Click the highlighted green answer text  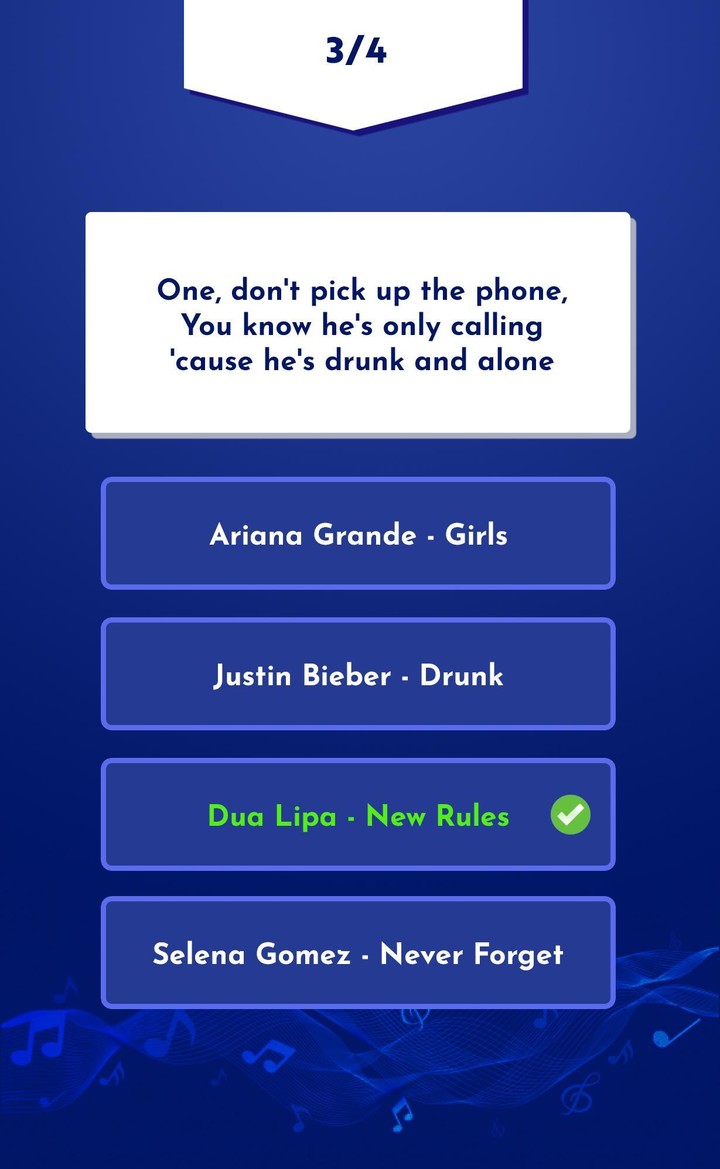click(x=358, y=815)
